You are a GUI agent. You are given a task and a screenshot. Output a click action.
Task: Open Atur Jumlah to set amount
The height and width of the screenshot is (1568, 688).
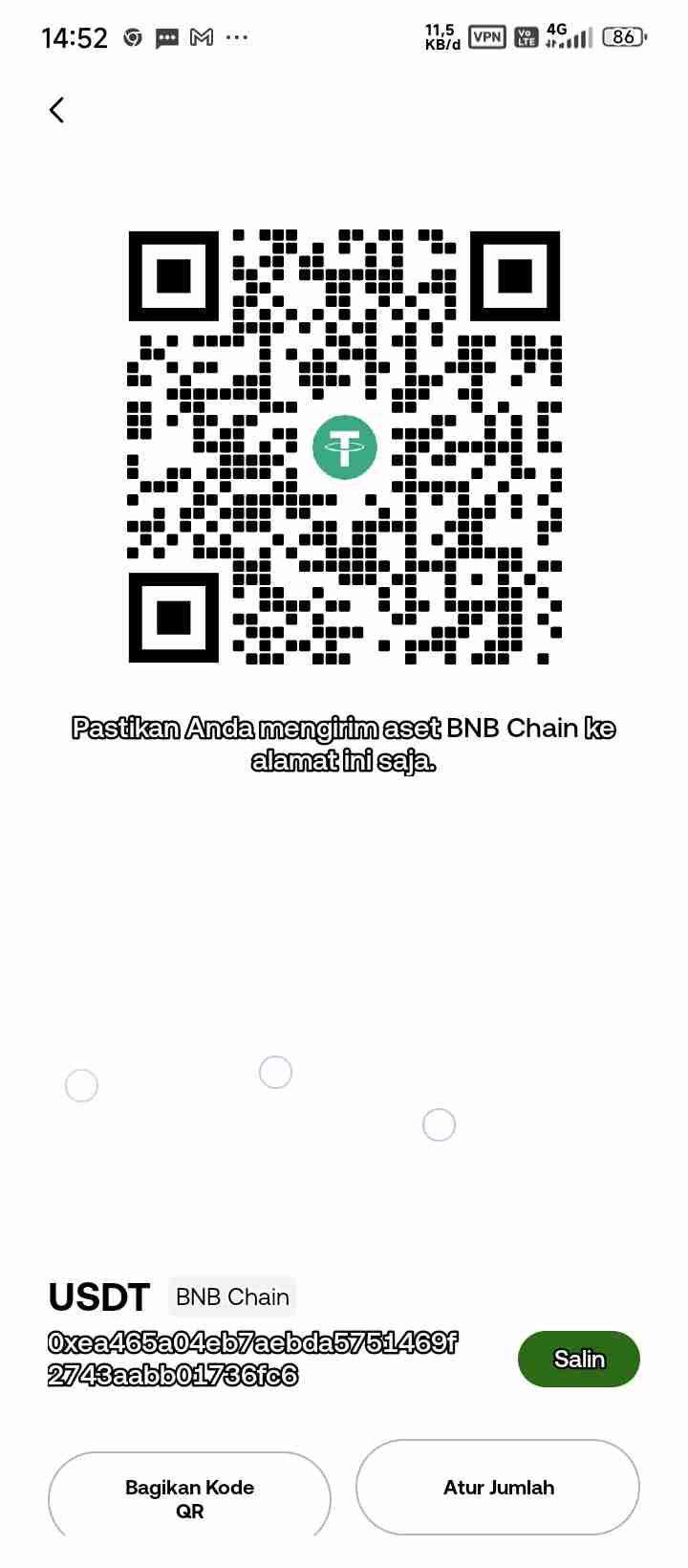tap(498, 1487)
